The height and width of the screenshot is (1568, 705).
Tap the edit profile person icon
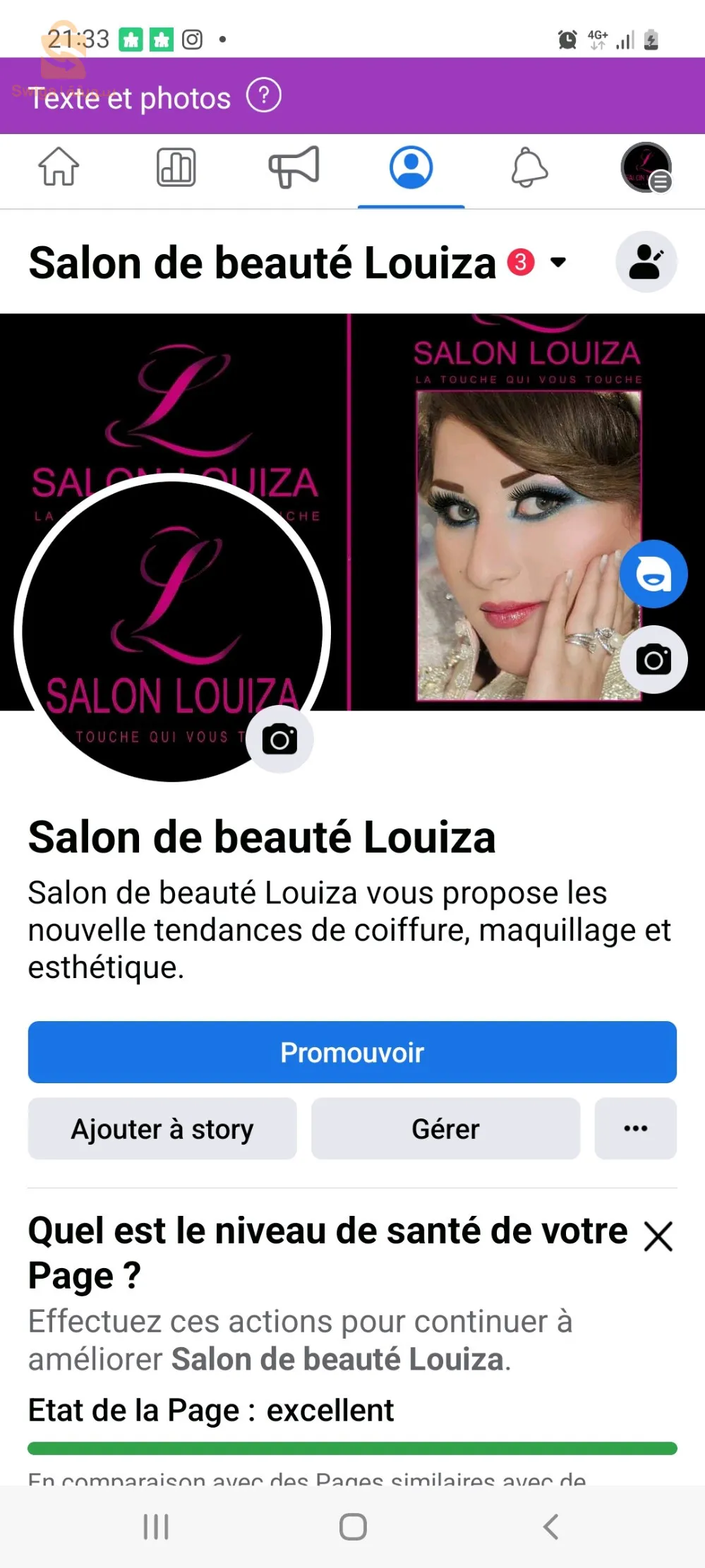click(x=646, y=262)
